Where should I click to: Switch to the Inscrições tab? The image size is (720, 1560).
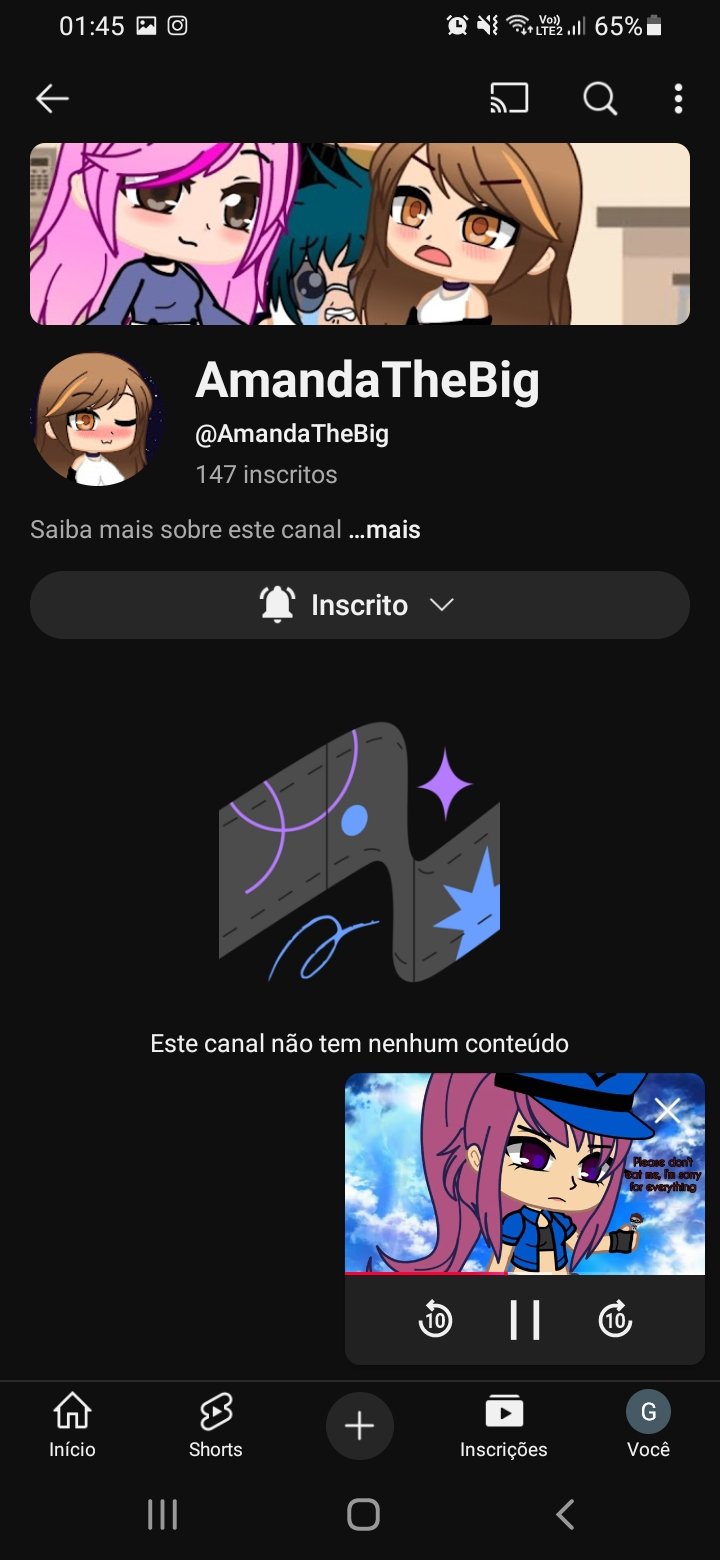(504, 1426)
